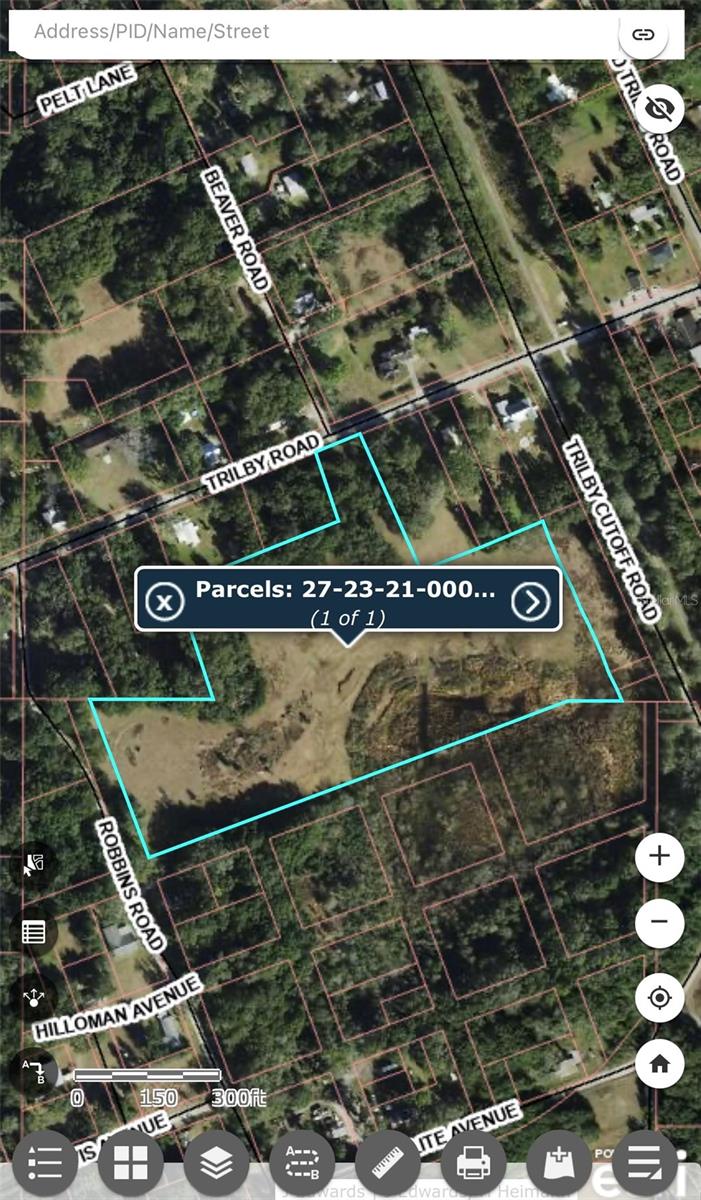
Task: Open the basemap gallery grid
Action: click(x=131, y=1163)
